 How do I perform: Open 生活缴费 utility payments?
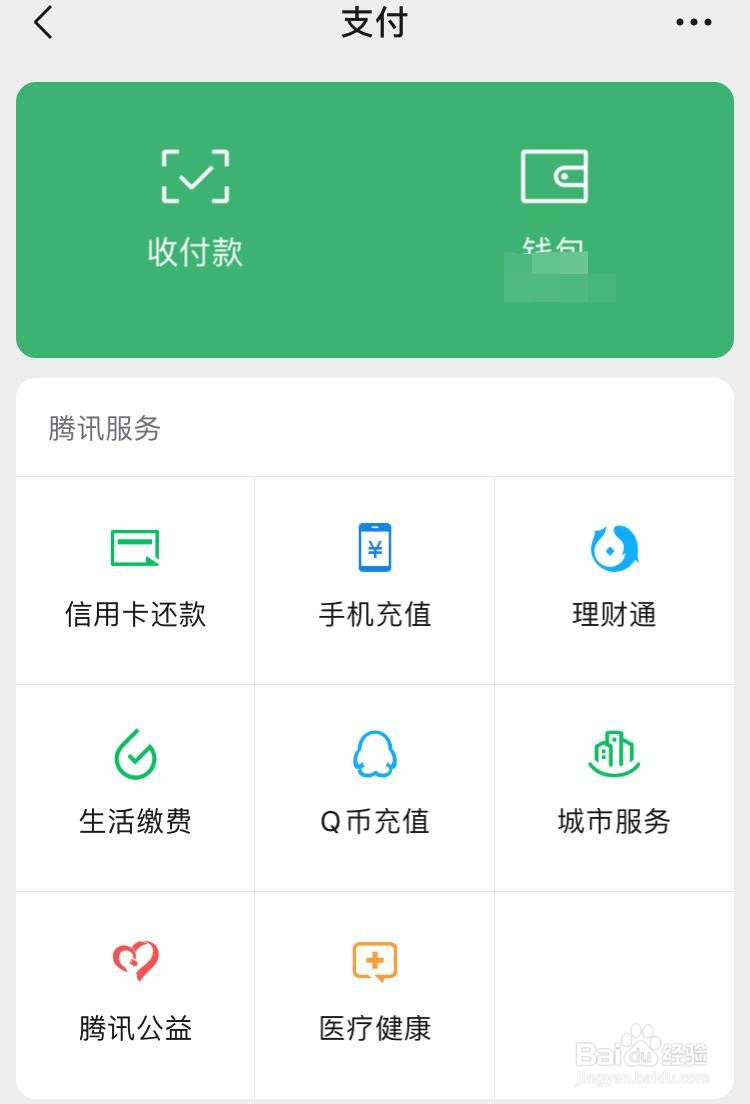133,787
